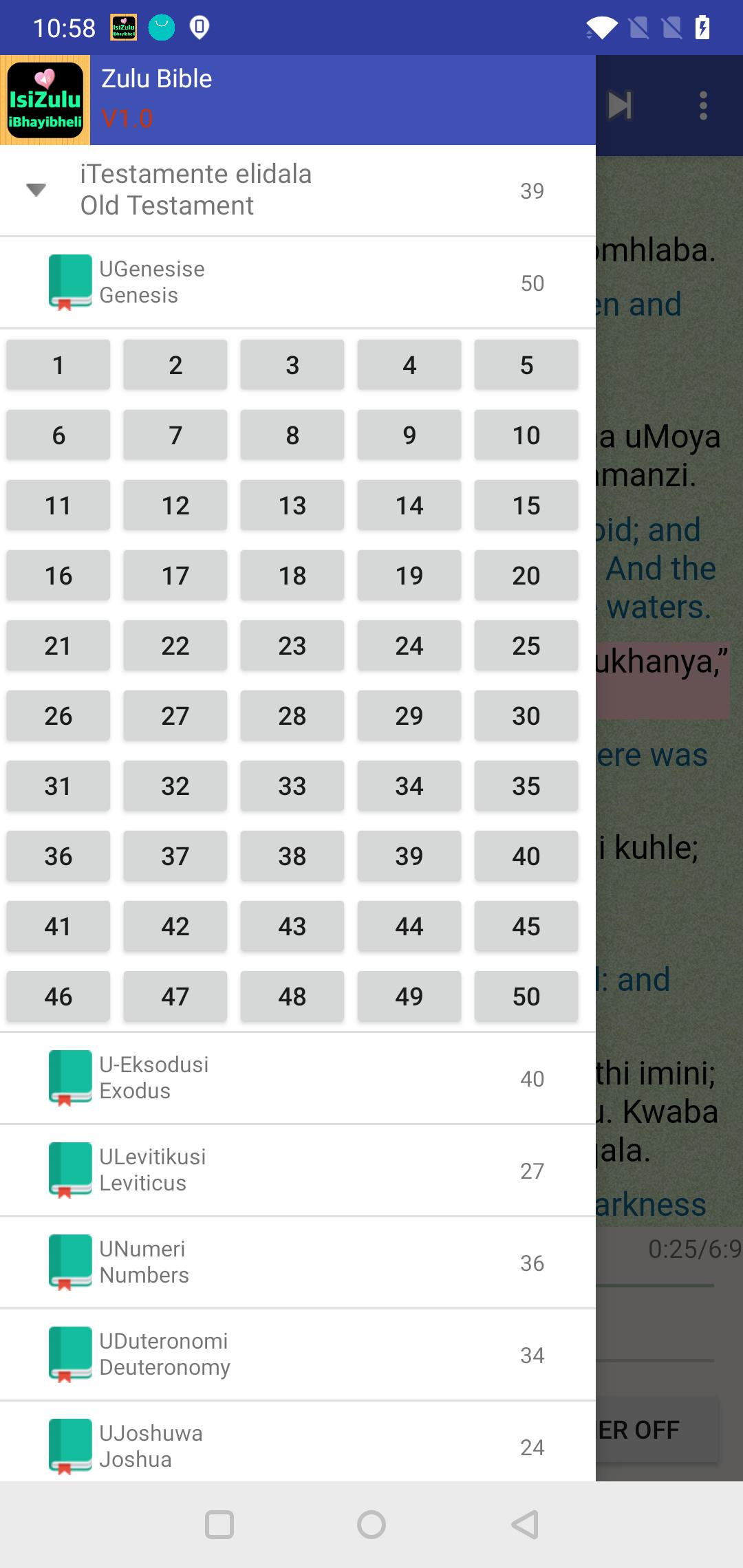Expand Deuteronomy chapters
Screen dimensions: 743x1568
point(297,1355)
